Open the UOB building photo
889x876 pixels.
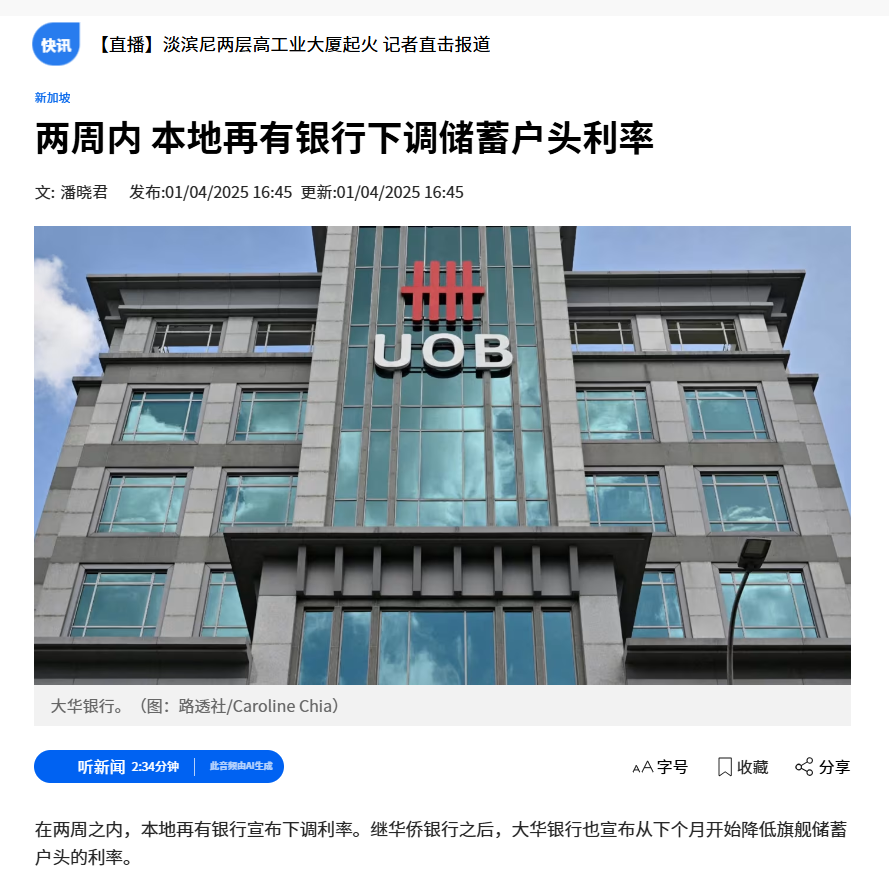click(x=442, y=455)
